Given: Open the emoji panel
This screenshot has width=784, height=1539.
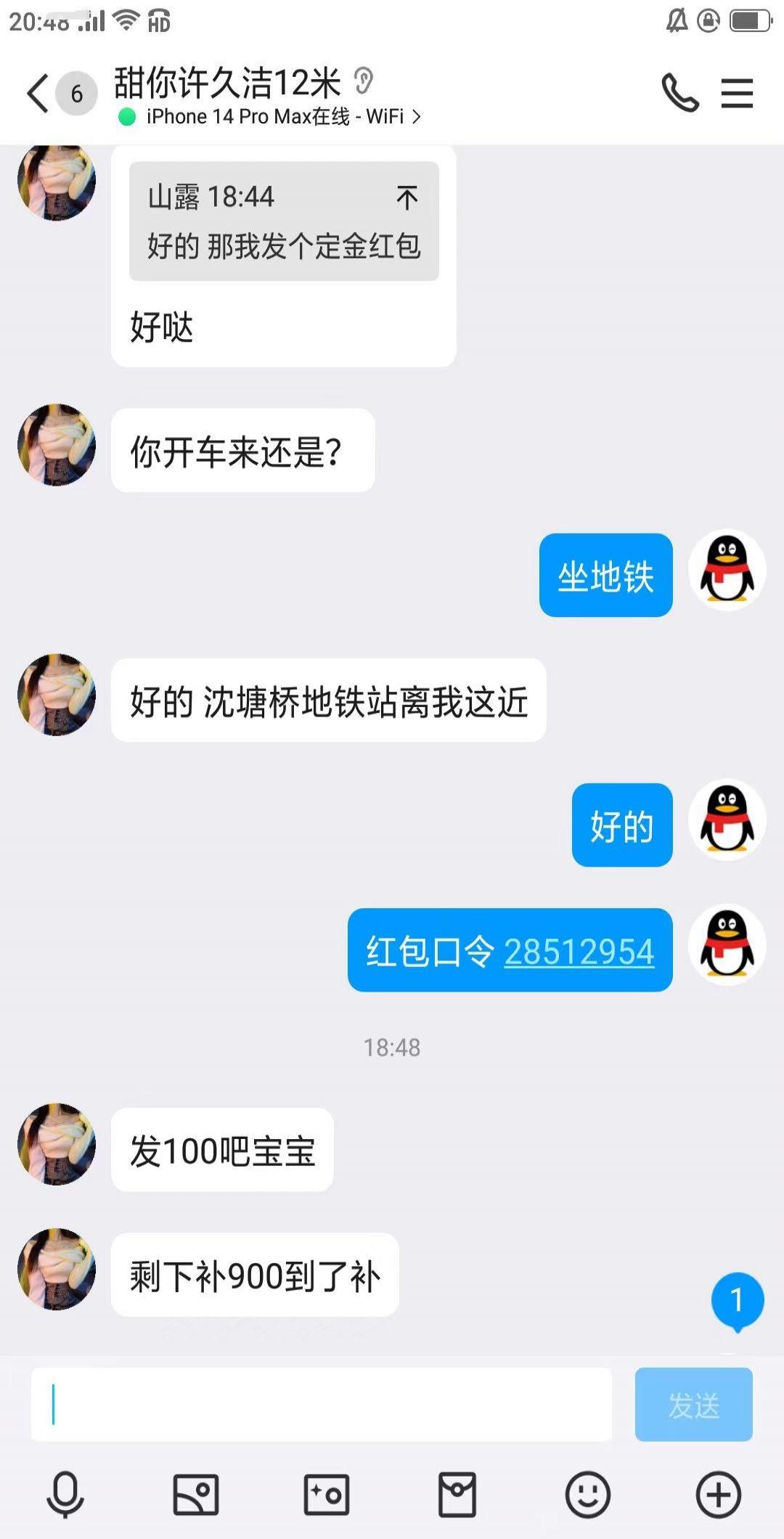Looking at the screenshot, I should (x=588, y=1495).
